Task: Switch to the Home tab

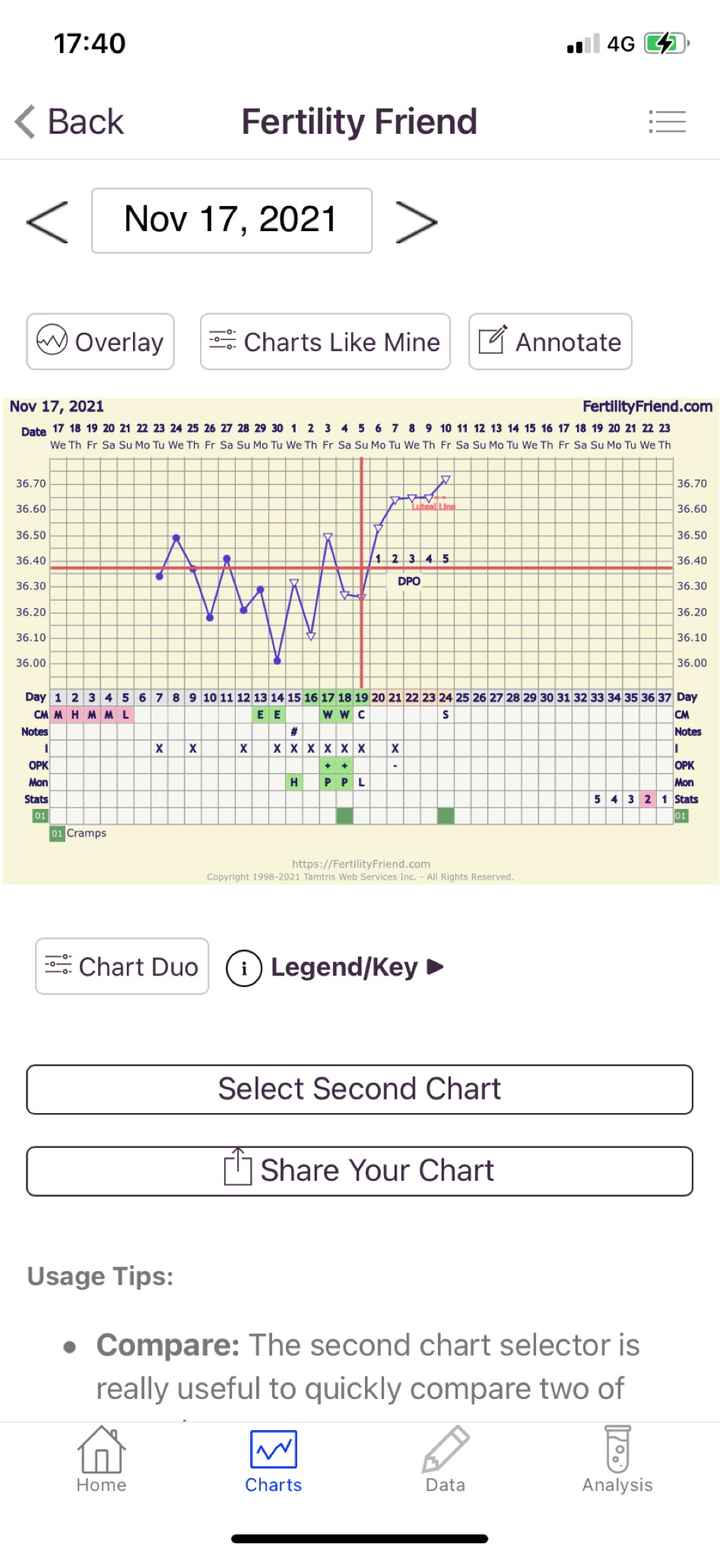Action: coord(101,1460)
